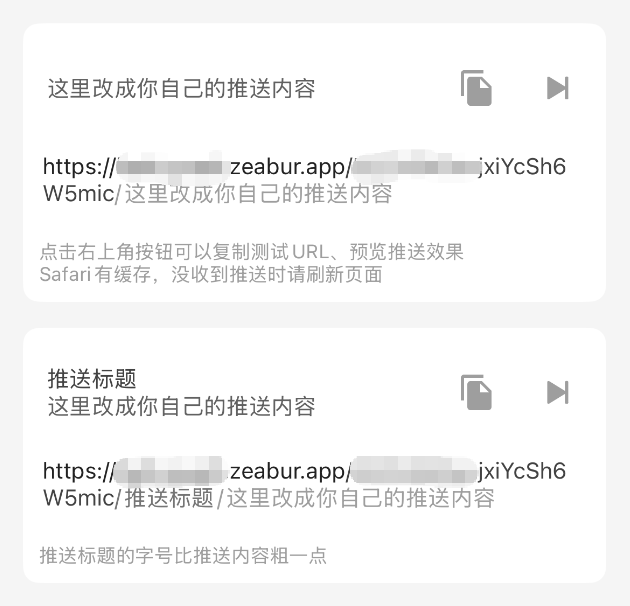This screenshot has width=630, height=606.
Task: Preview the push-content-only notification
Action: pos(557,88)
